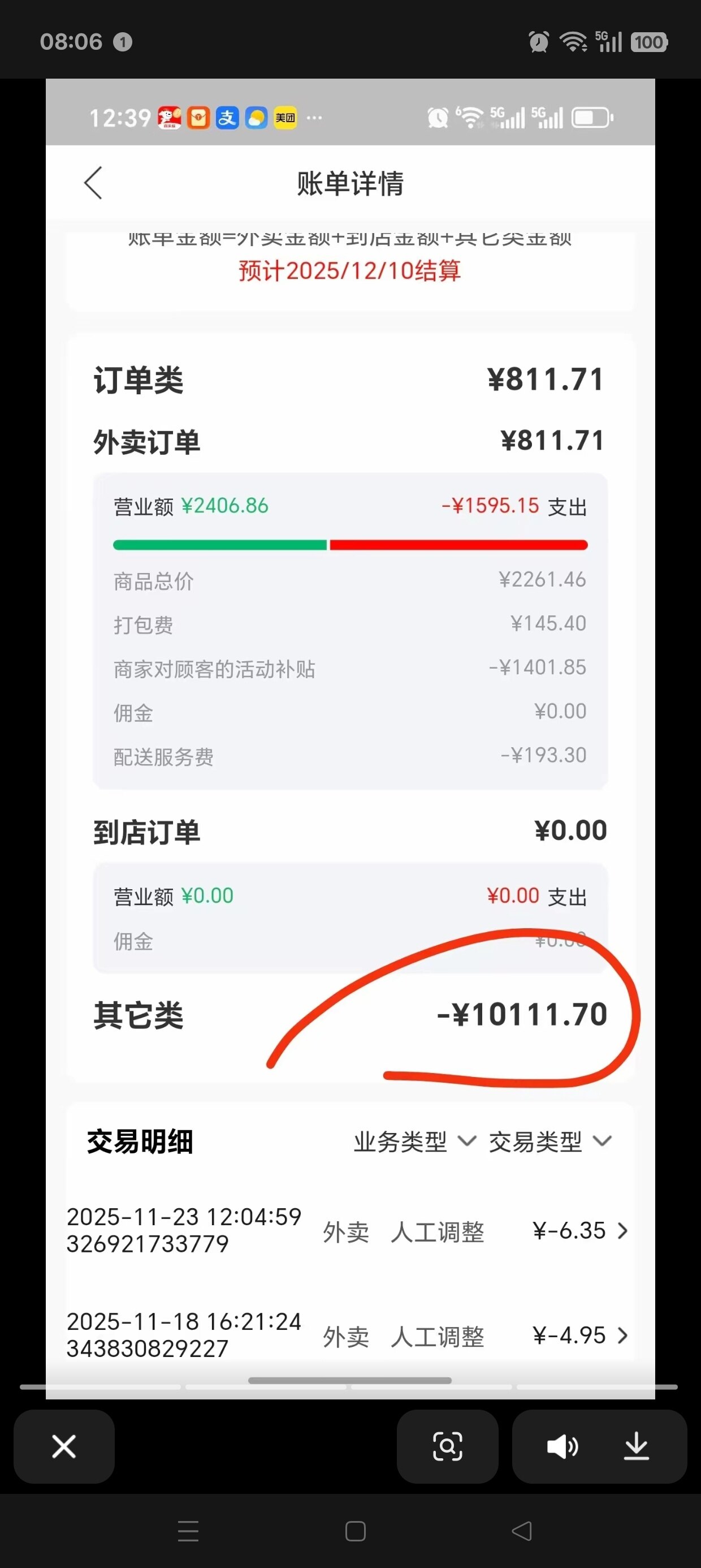Open the visual search scan icon
Viewport: 701px width, 1568px height.
click(447, 1446)
